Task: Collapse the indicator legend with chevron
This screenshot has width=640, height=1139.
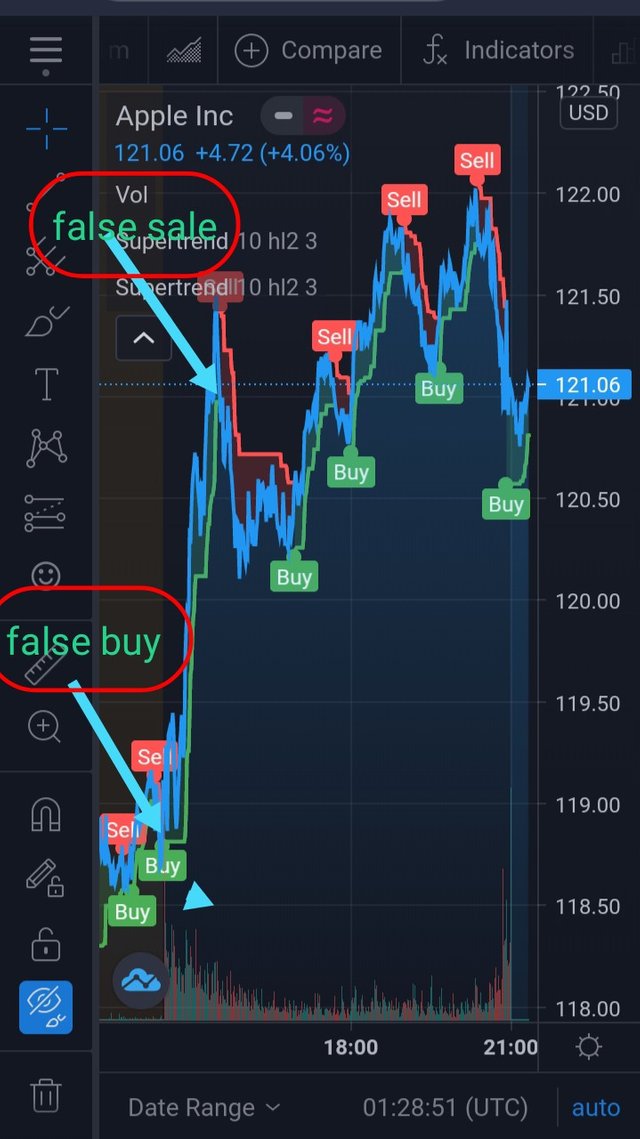Action: click(x=143, y=338)
